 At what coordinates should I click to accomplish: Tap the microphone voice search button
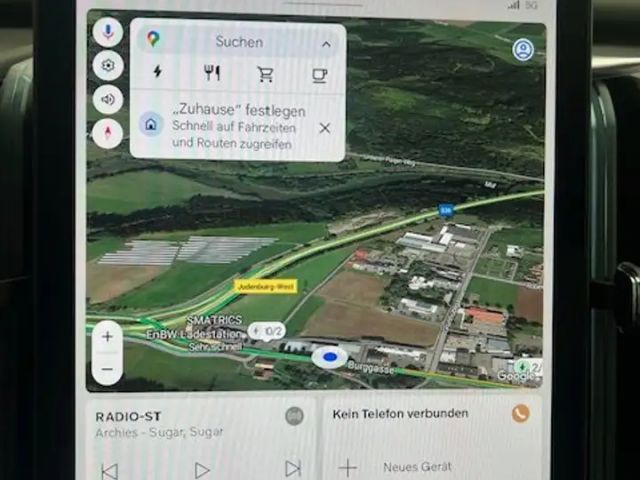(108, 32)
